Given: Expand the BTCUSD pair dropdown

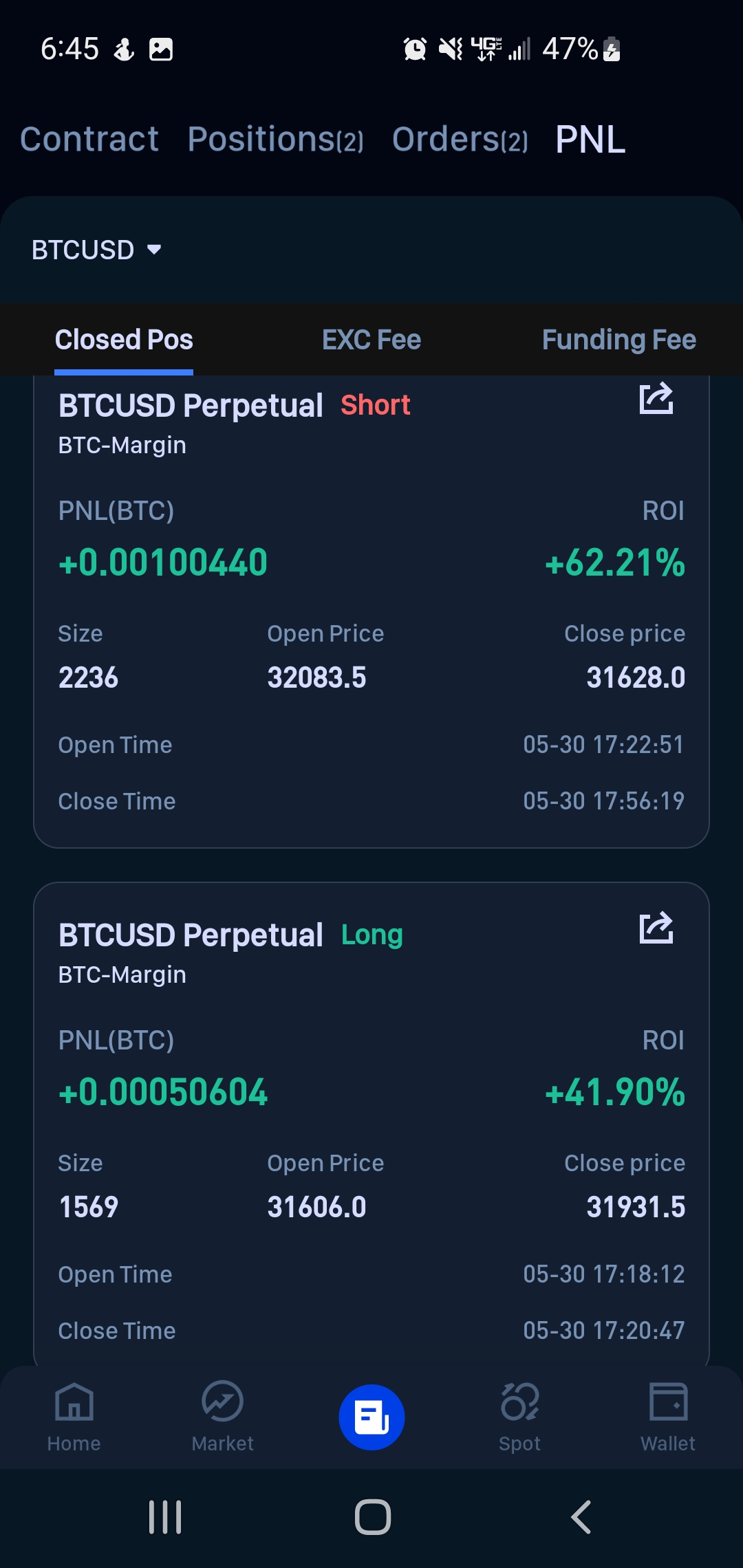Looking at the screenshot, I should point(96,250).
